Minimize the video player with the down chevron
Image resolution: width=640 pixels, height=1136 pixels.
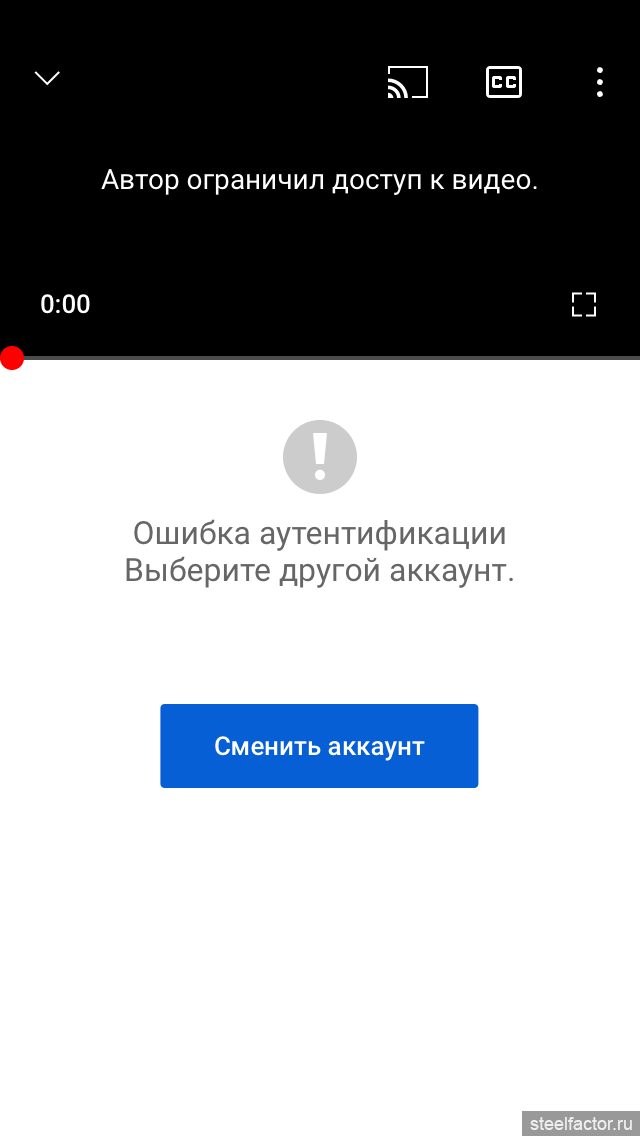pyautogui.click(x=48, y=78)
